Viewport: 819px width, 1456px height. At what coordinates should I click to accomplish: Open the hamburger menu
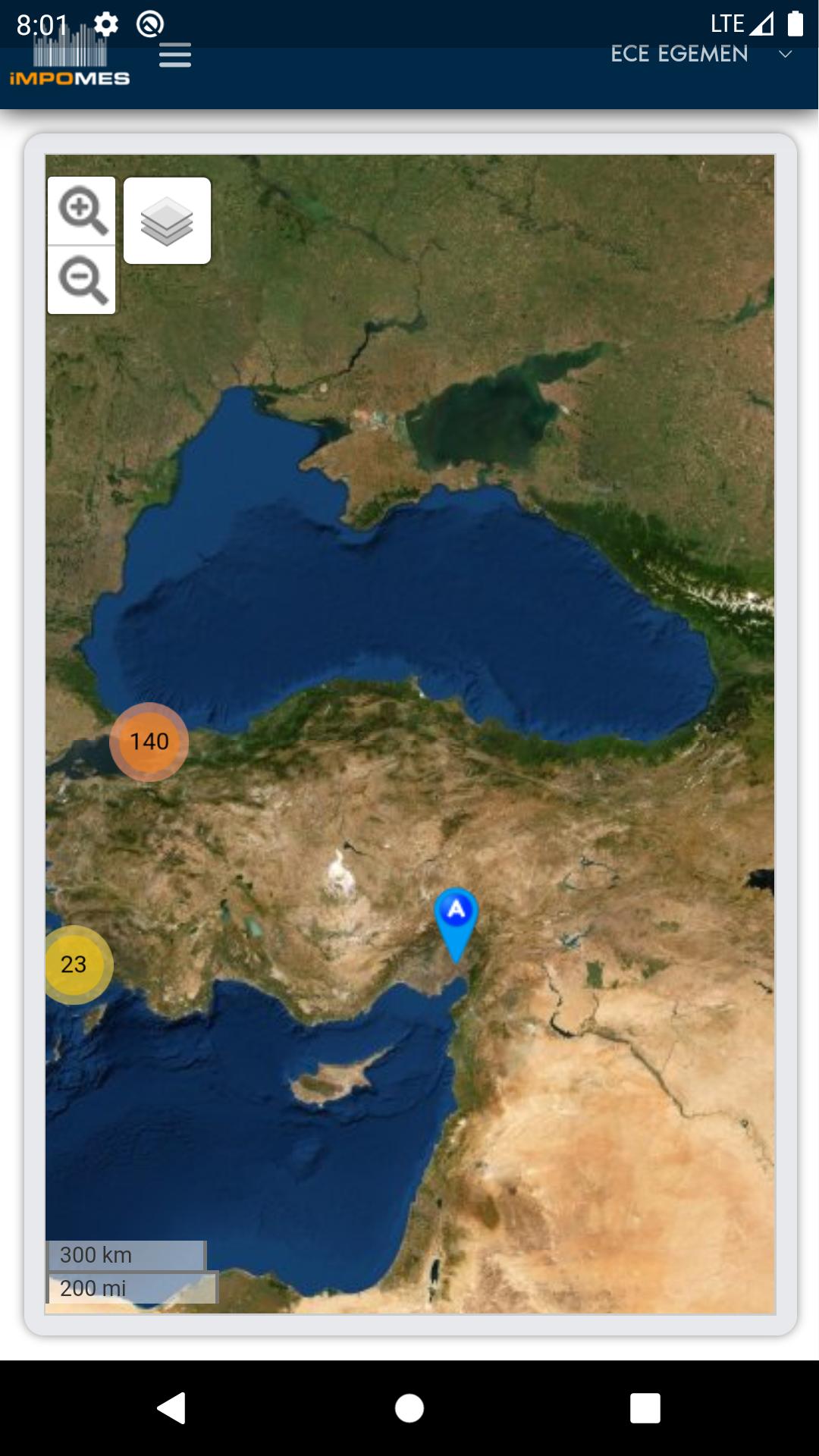tap(175, 55)
